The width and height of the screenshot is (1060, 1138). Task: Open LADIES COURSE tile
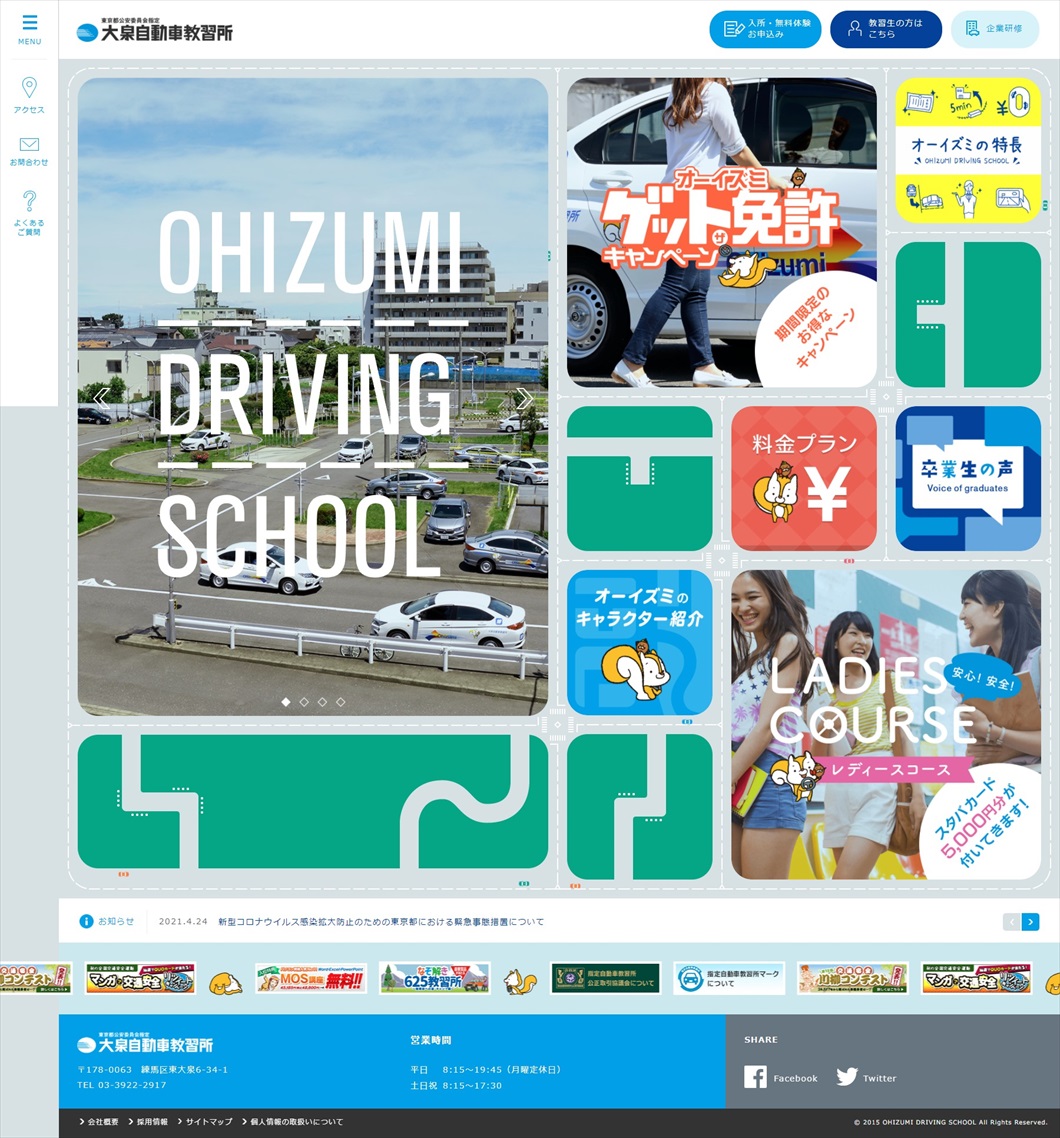pyautogui.click(x=885, y=724)
